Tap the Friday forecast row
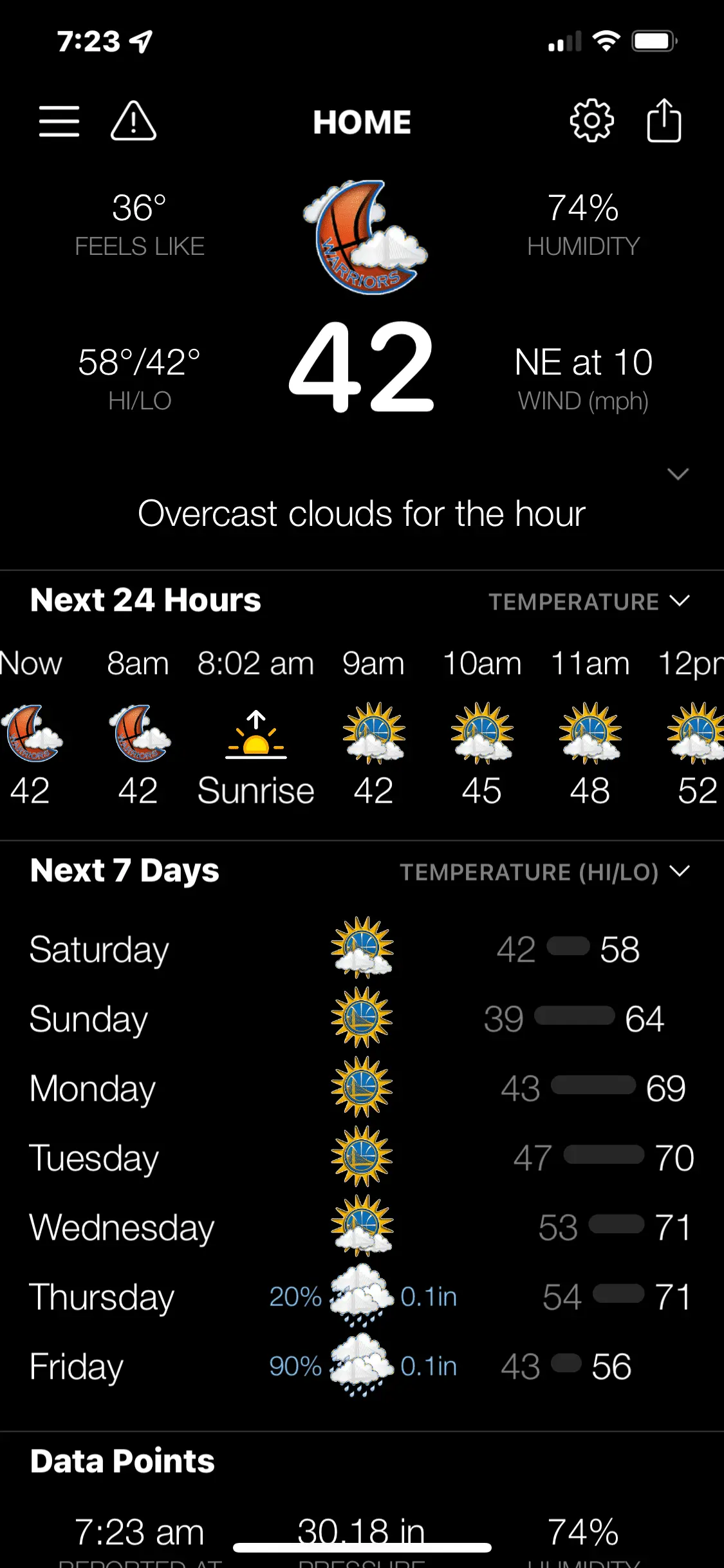724x1568 pixels. click(362, 1367)
